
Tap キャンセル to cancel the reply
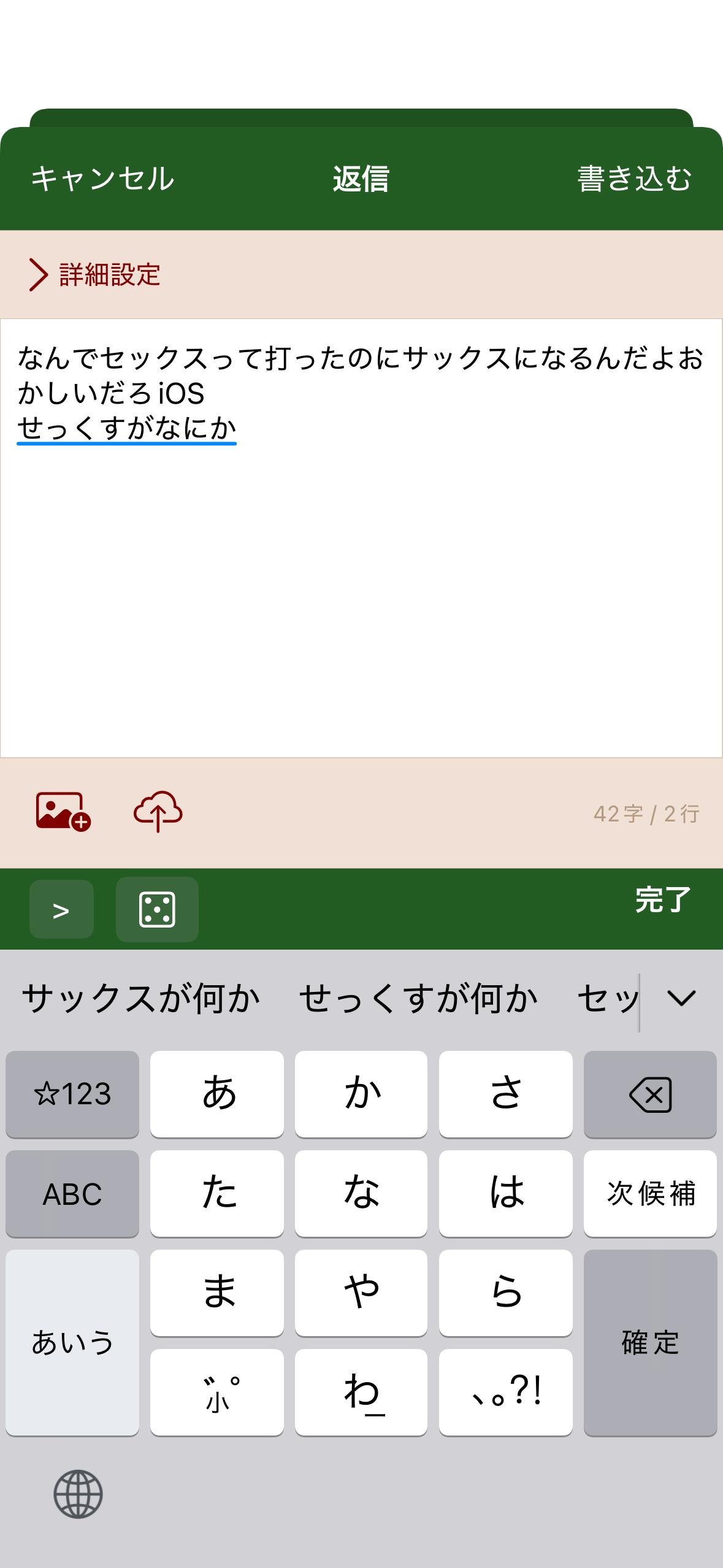click(x=102, y=179)
